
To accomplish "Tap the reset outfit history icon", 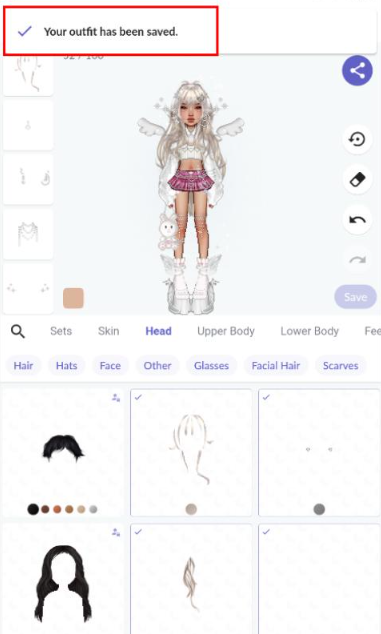I will click(357, 139).
